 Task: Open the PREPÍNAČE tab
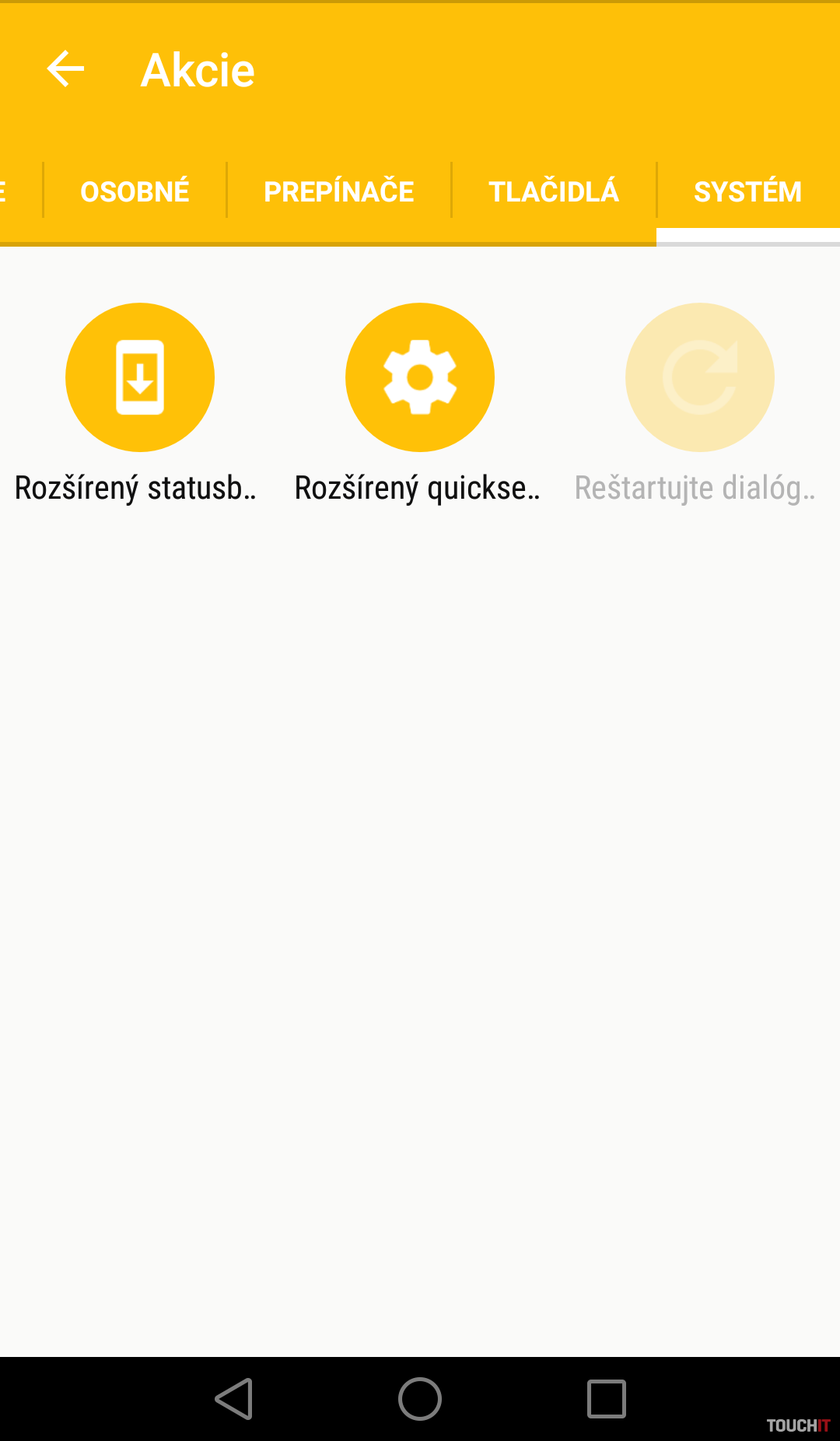click(338, 191)
